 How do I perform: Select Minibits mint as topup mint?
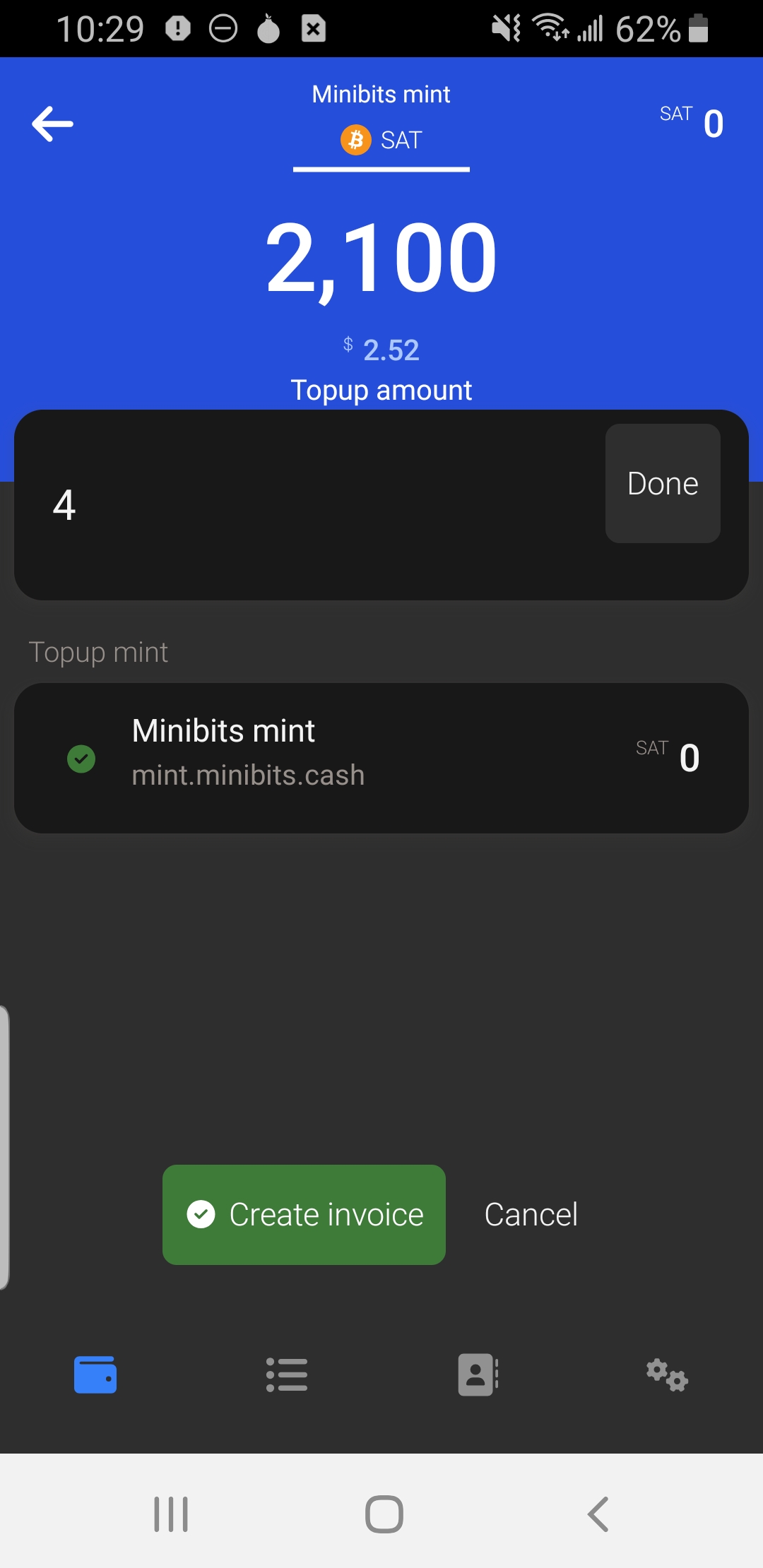[381, 758]
